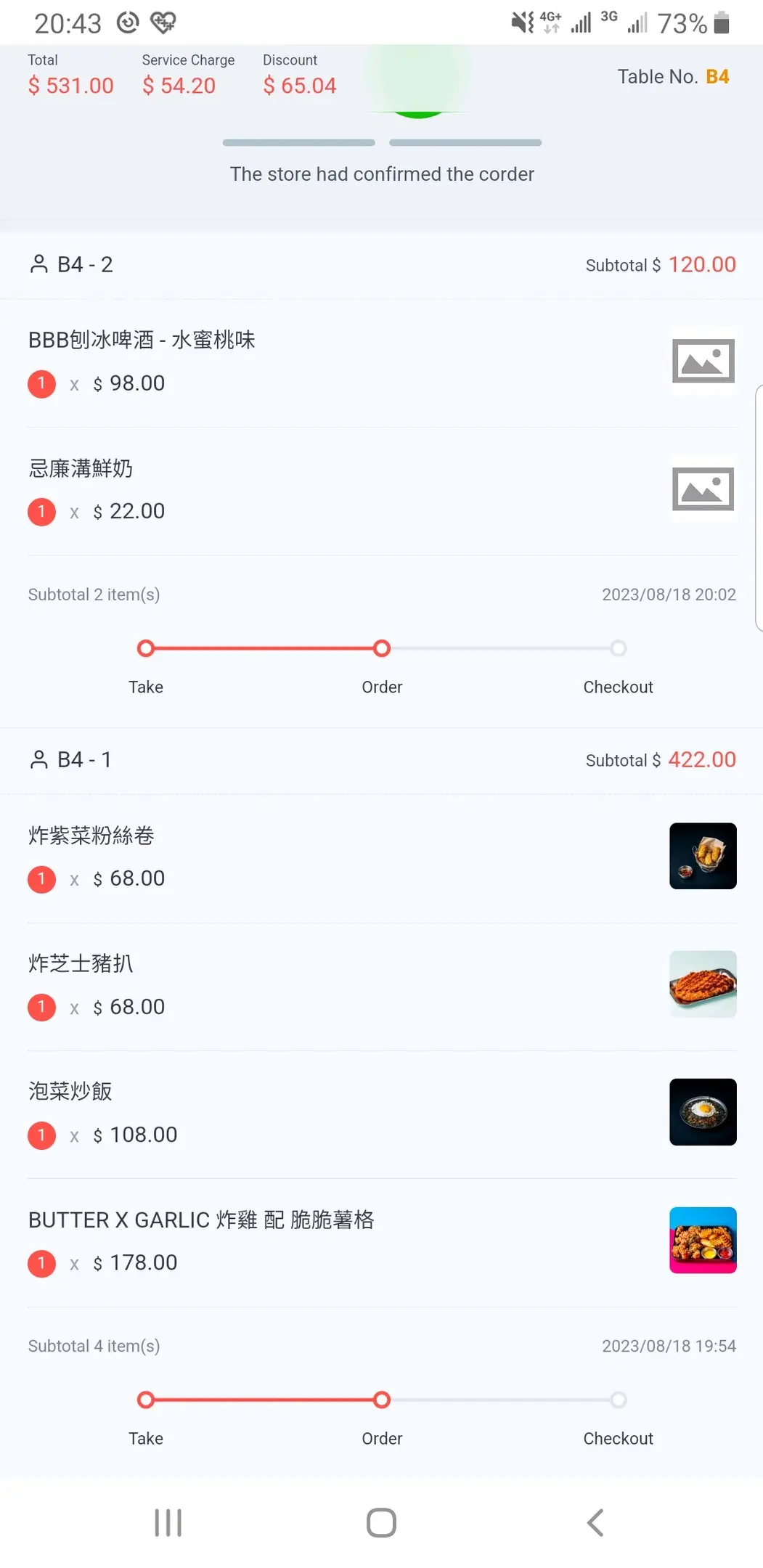This screenshot has width=763, height=1568.
Task: Open the 忌廉溝鮮奶 item
Action: pos(382,491)
